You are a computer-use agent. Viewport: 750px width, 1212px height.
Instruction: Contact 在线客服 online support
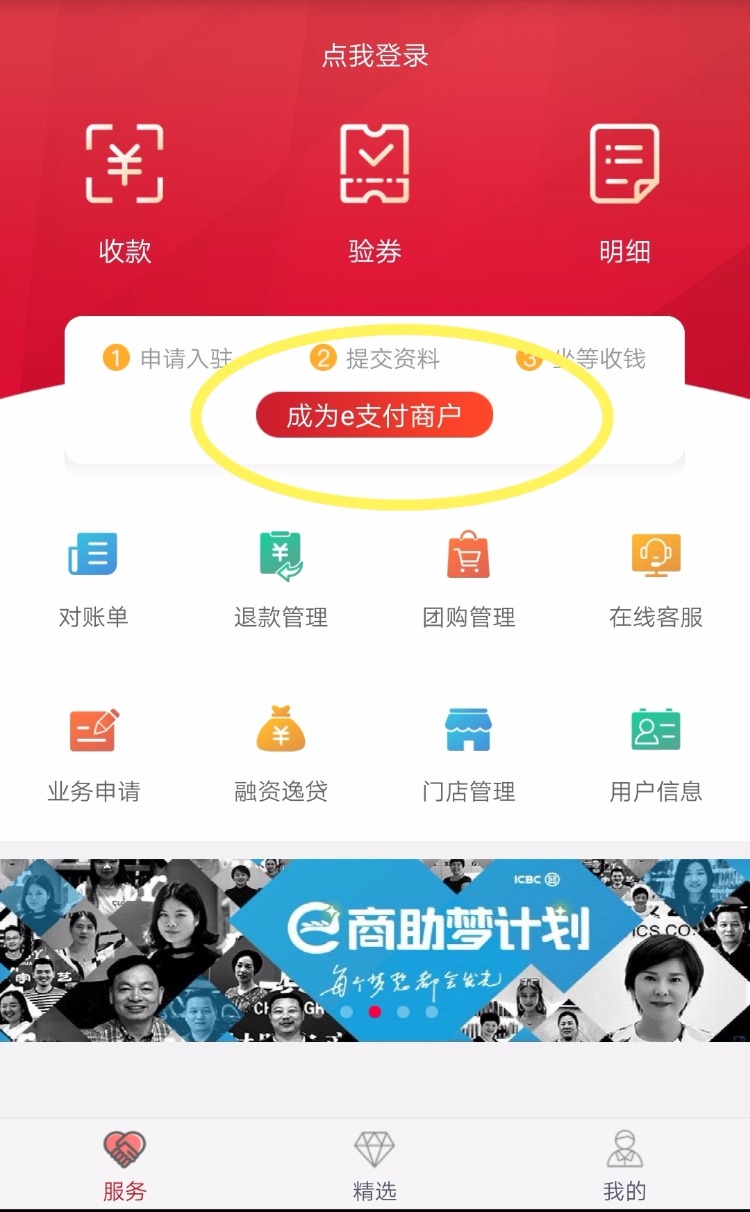click(x=656, y=578)
